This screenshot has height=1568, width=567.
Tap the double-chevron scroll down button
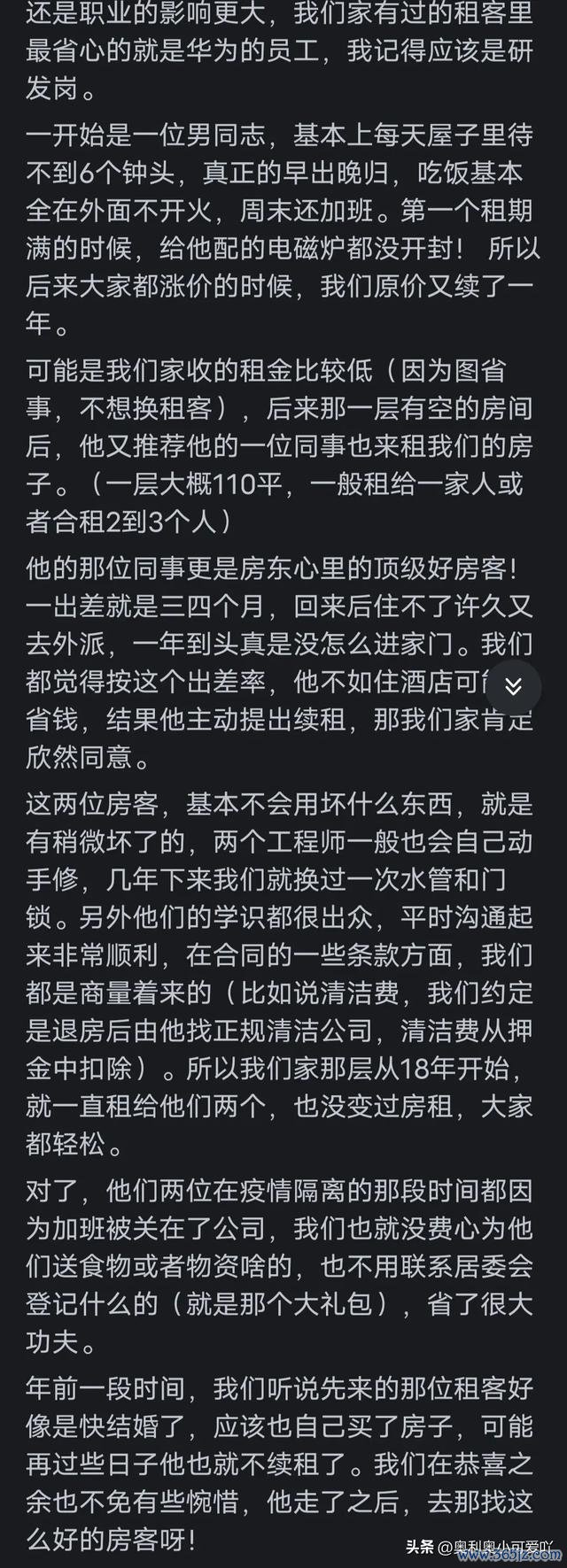tap(513, 686)
